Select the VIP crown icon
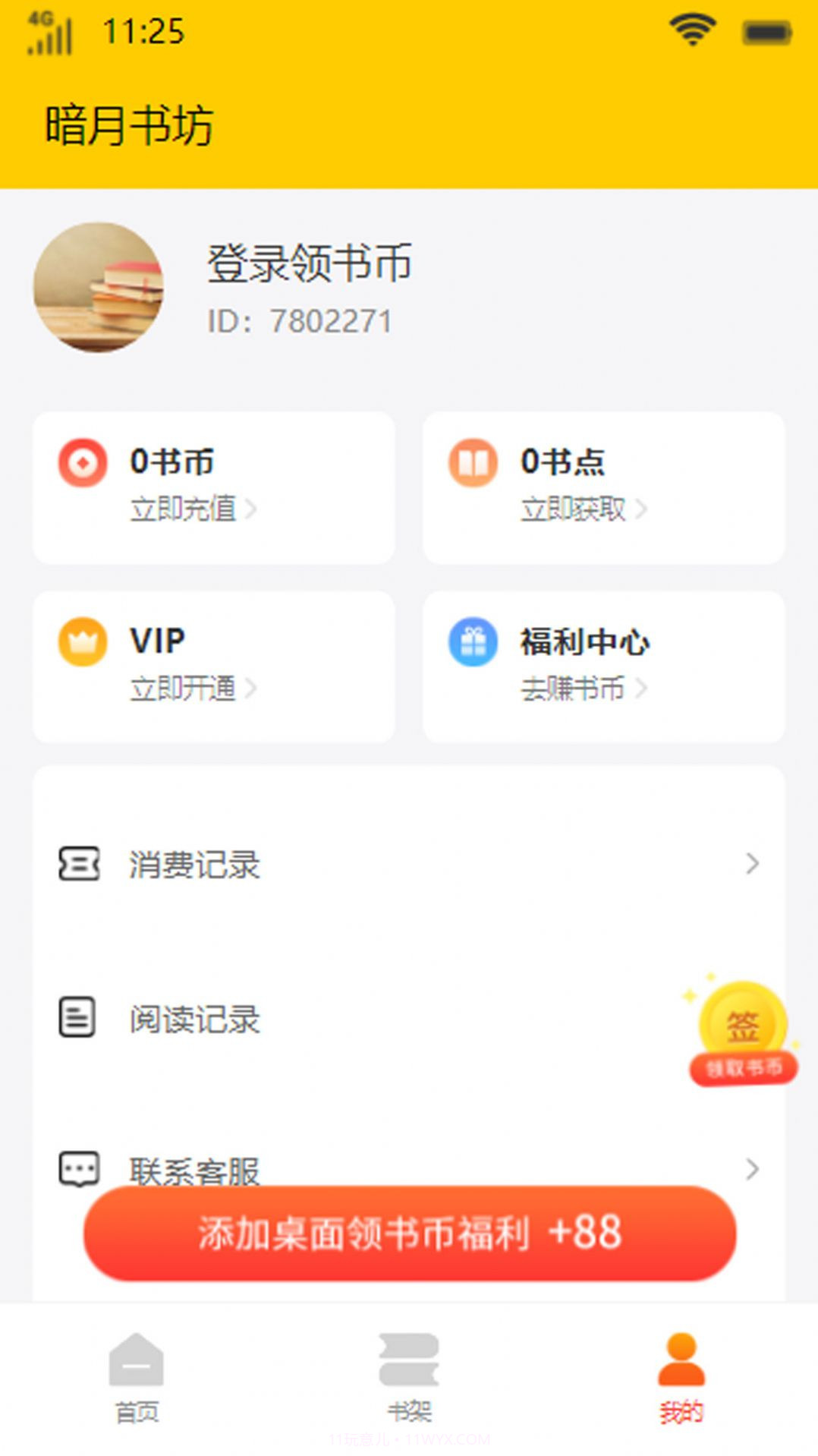The height and width of the screenshot is (1456, 818). pos(83,640)
